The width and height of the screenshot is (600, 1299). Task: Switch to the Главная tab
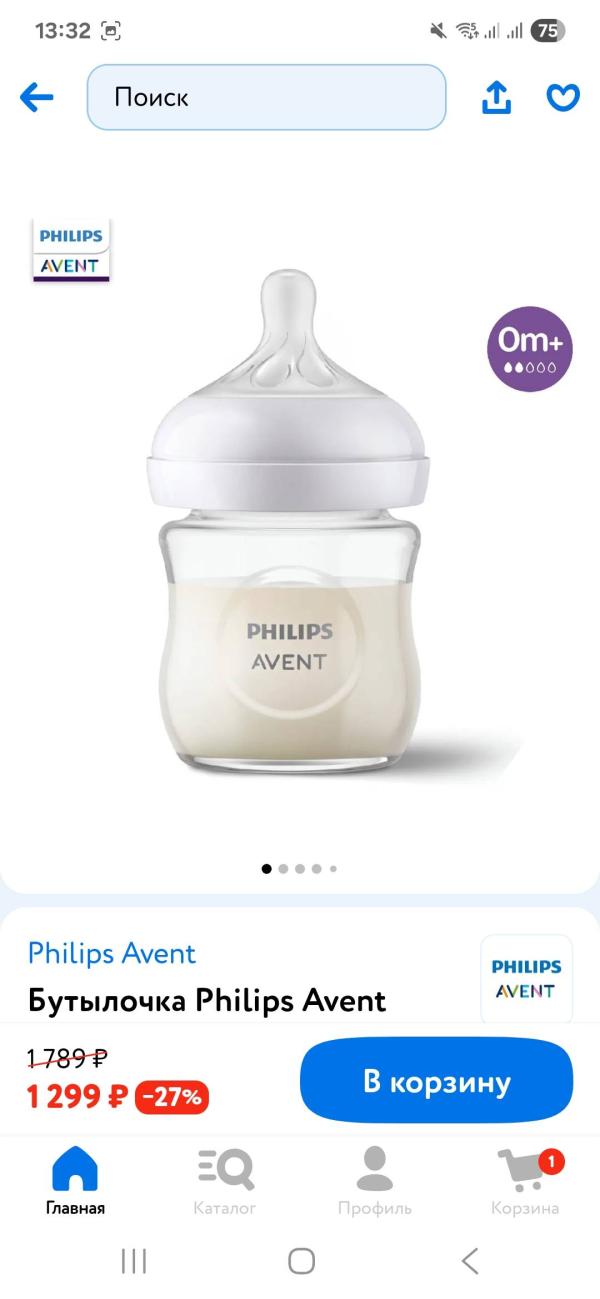75,1180
